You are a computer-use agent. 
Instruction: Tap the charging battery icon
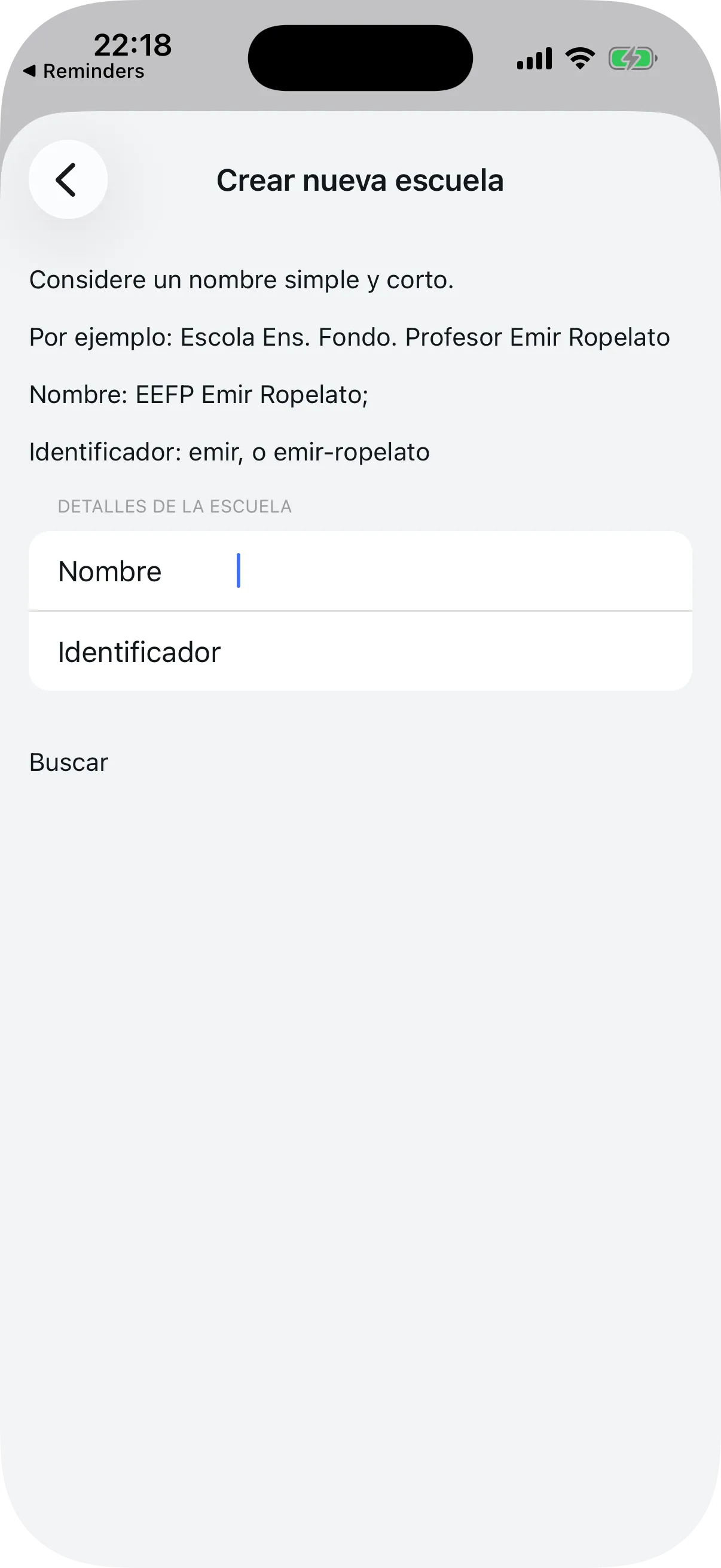633,59
